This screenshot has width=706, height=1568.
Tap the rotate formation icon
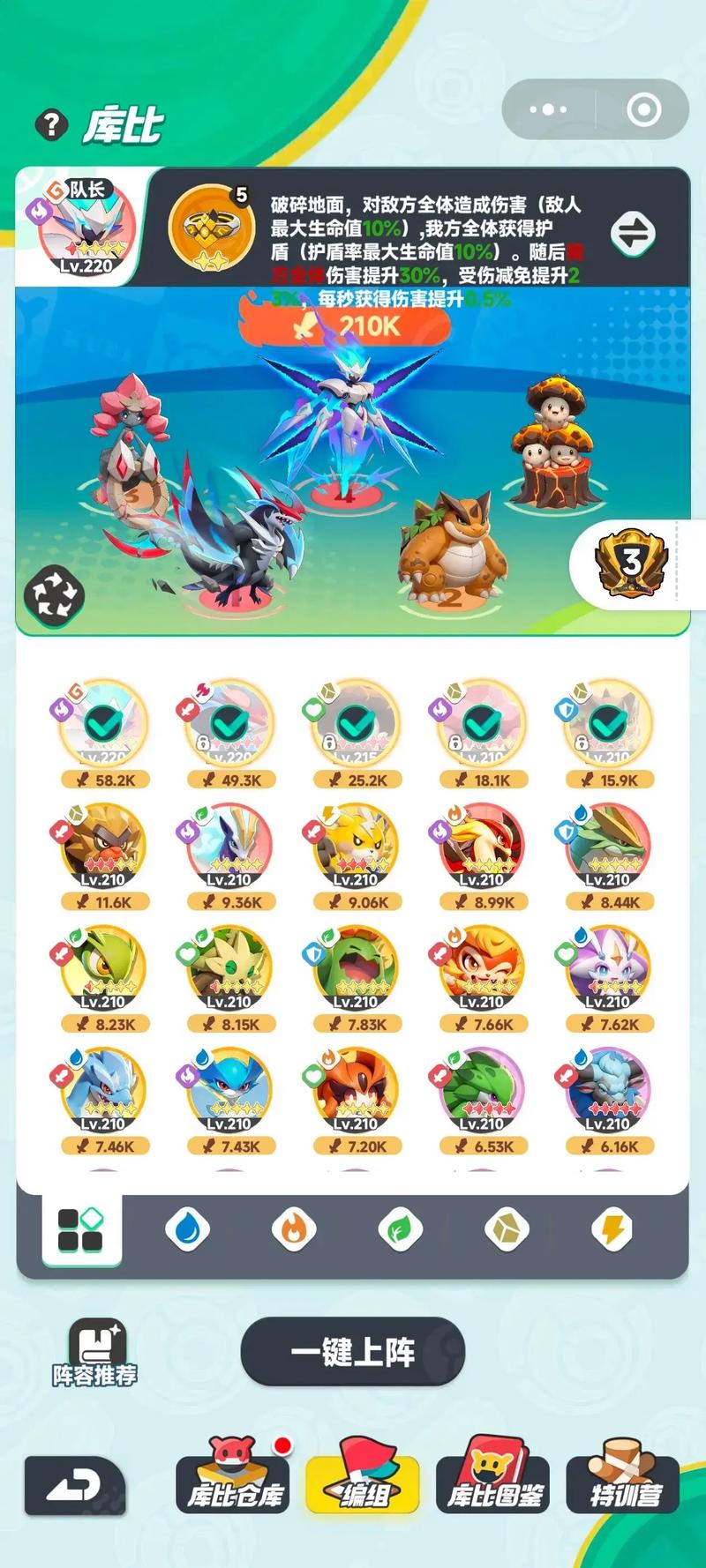pyautogui.click(x=55, y=596)
